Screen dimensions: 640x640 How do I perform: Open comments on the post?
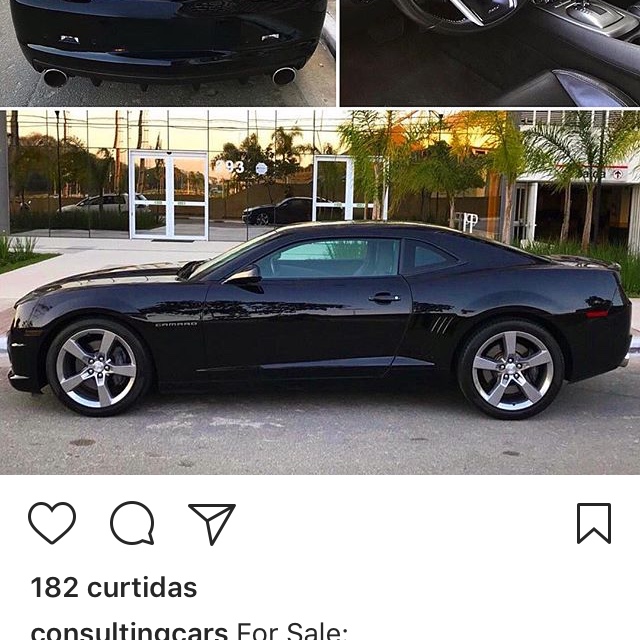click(132, 523)
